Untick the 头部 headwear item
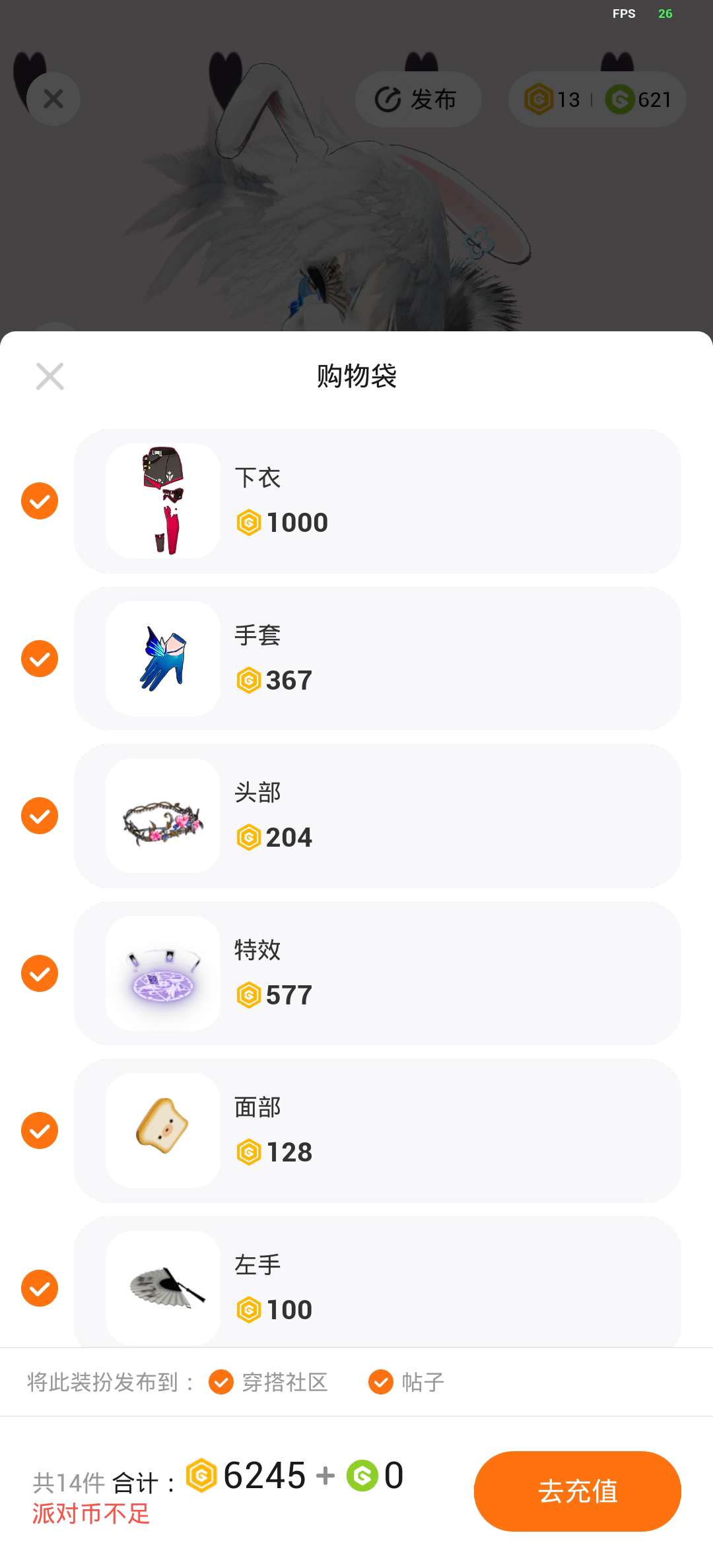This screenshot has width=713, height=1568. (40, 816)
